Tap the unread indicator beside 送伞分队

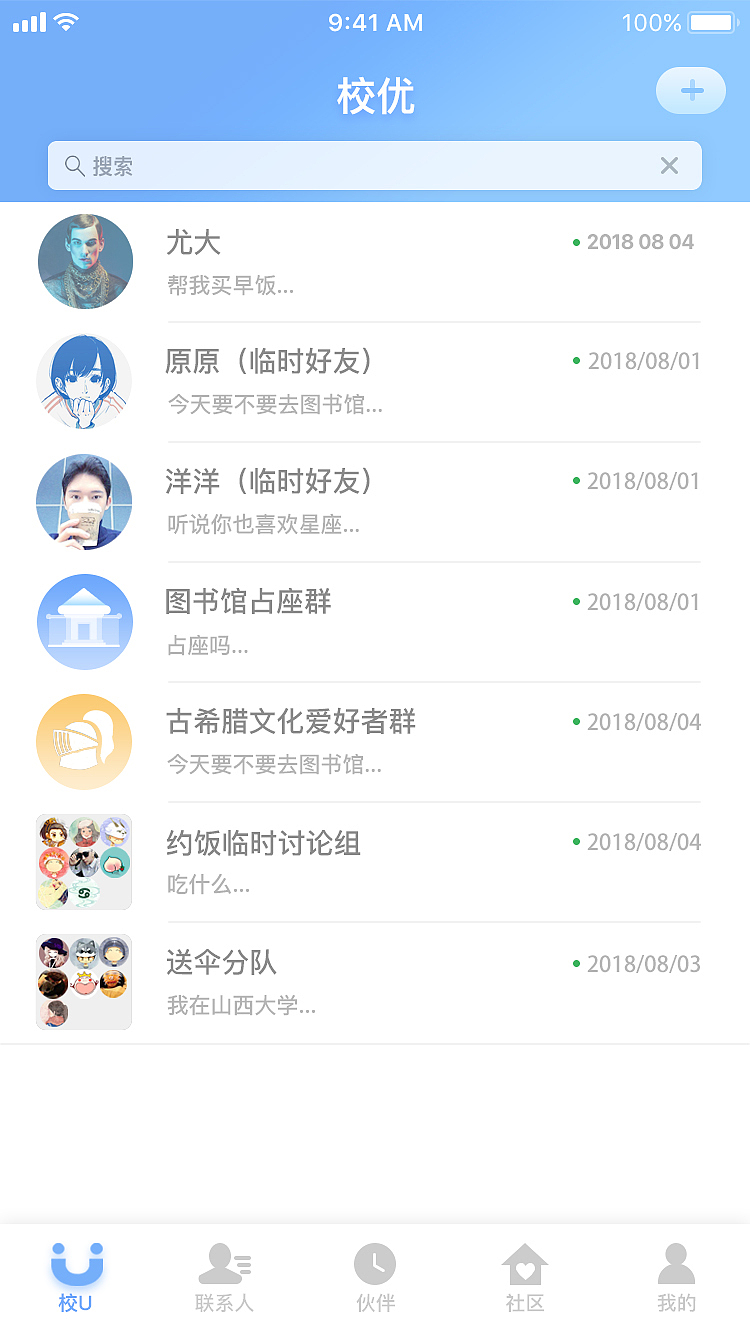click(575, 963)
